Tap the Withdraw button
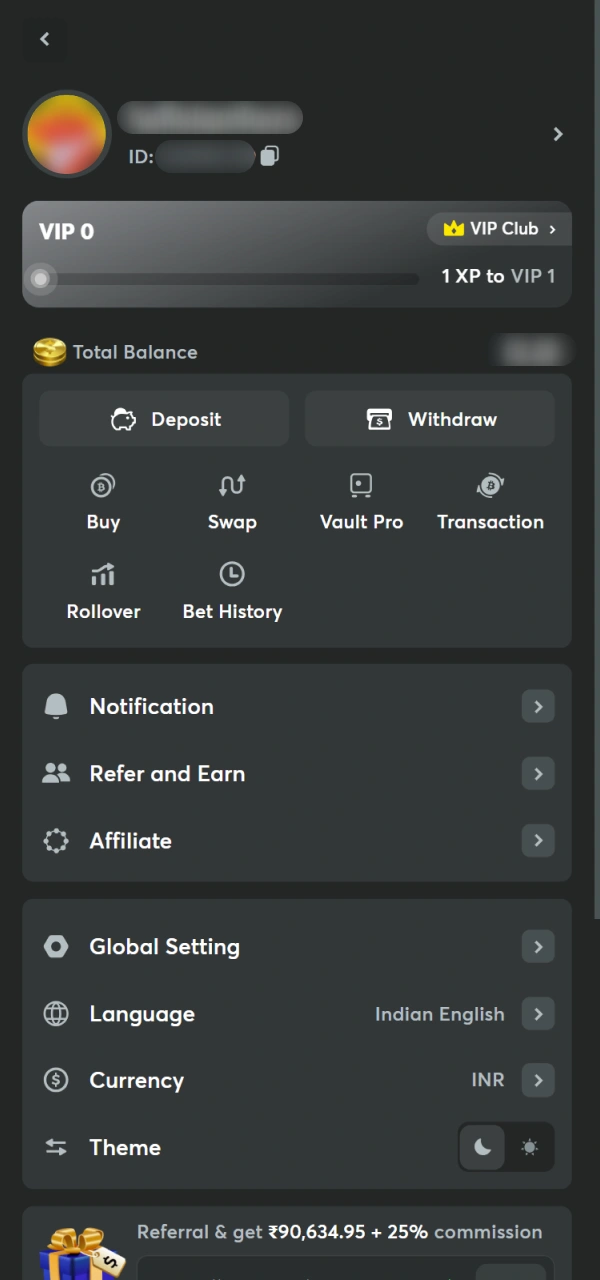 click(430, 419)
